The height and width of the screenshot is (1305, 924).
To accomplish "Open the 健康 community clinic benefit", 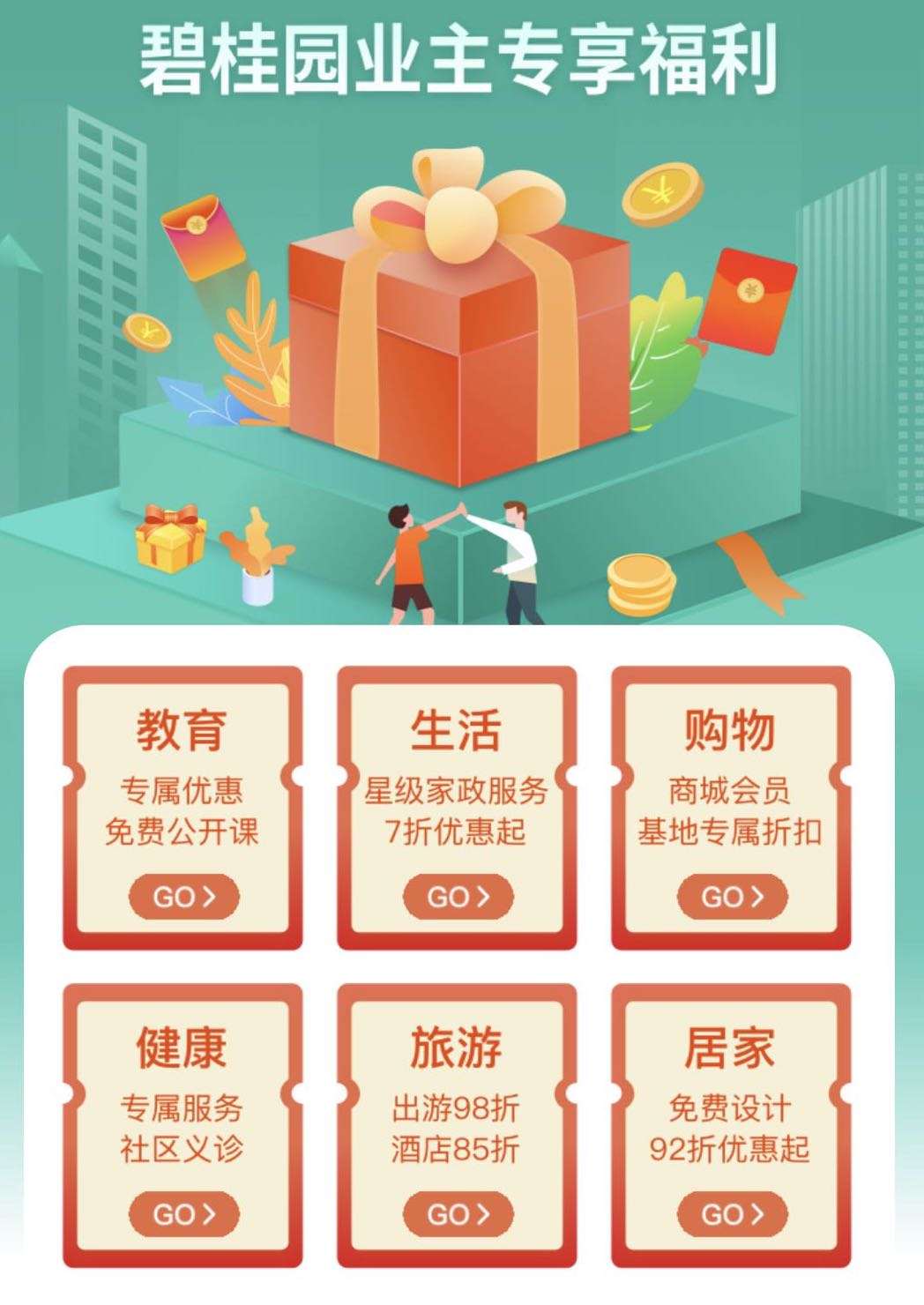I will (183, 1214).
